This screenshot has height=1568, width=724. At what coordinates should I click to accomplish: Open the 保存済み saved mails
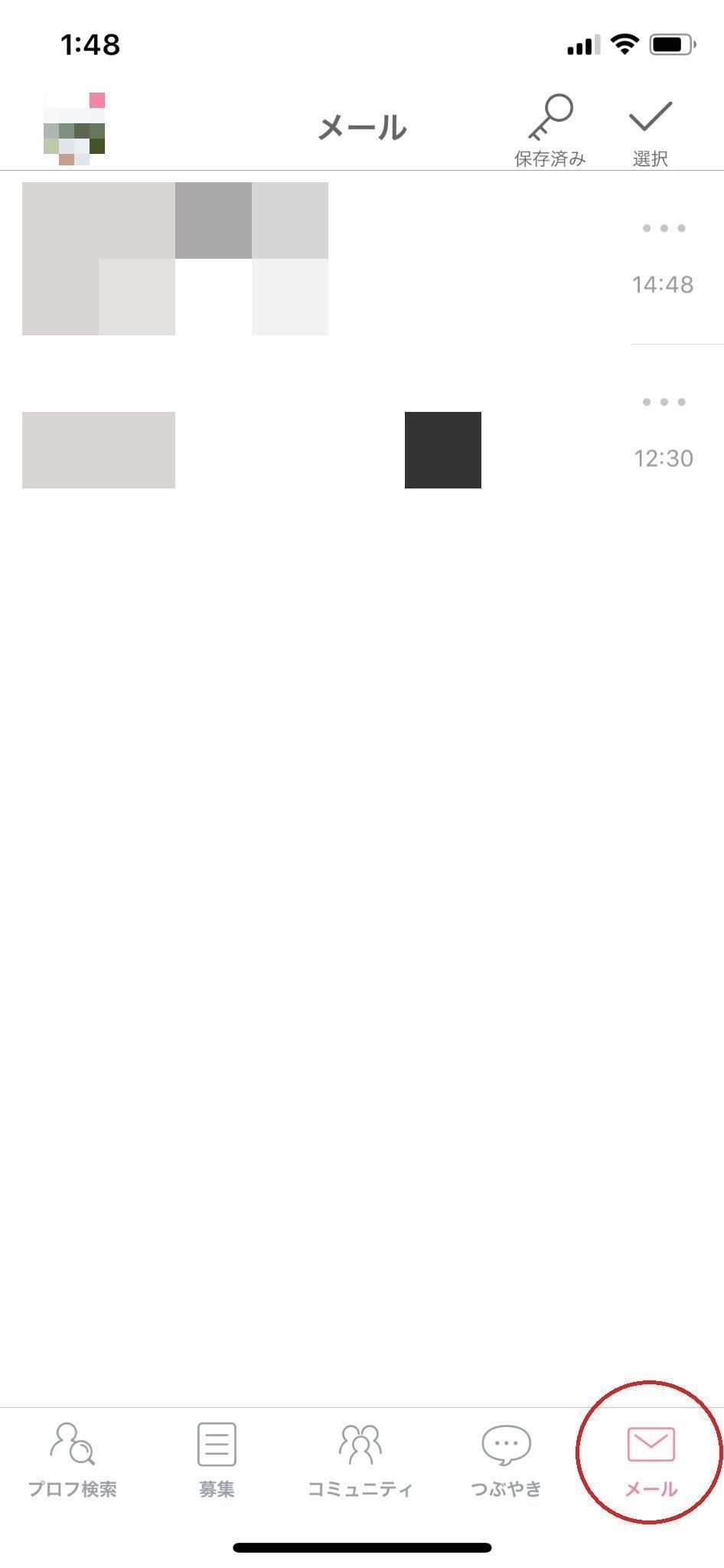(550, 130)
